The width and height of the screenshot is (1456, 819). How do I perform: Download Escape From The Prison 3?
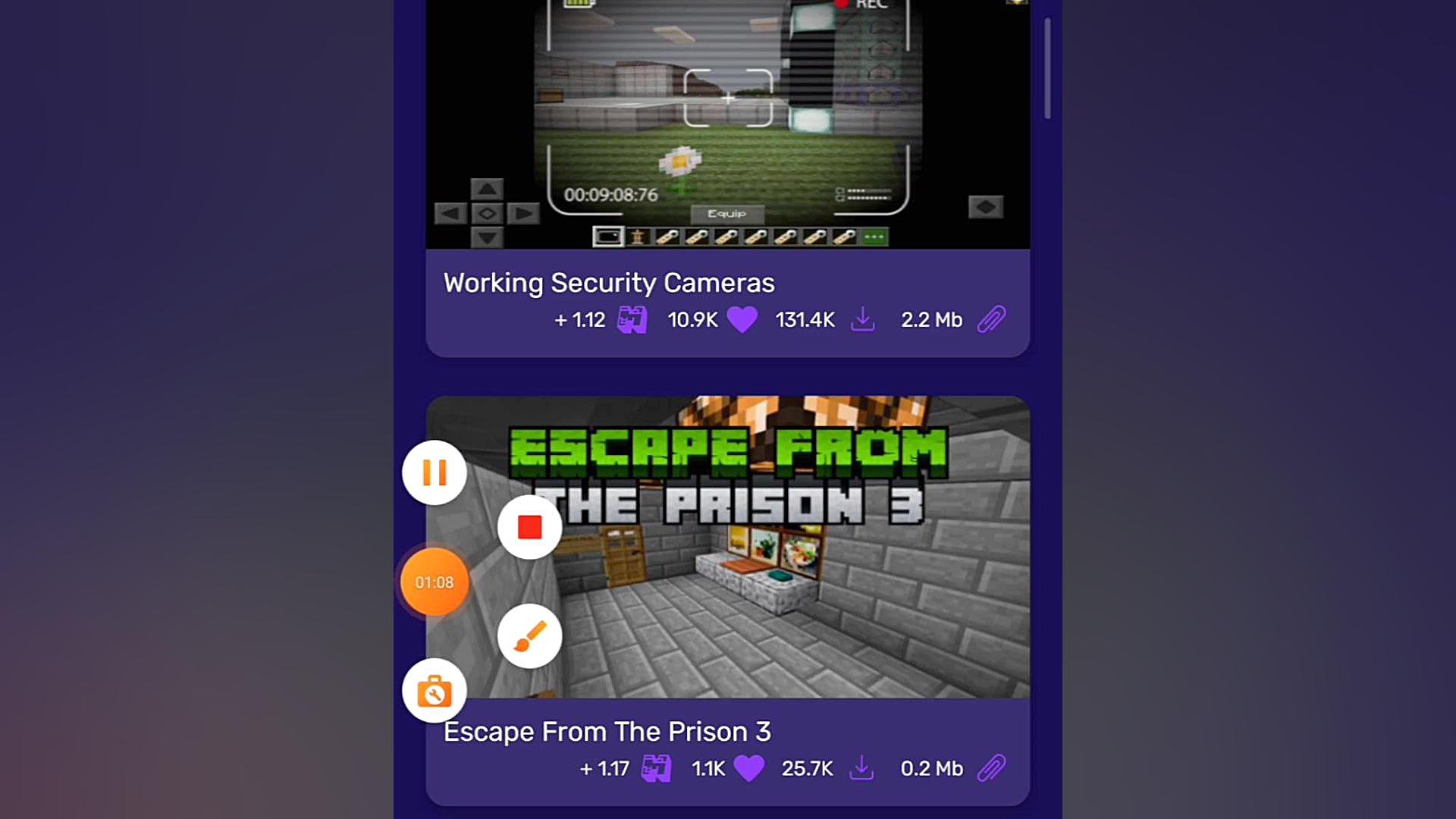[x=861, y=768]
